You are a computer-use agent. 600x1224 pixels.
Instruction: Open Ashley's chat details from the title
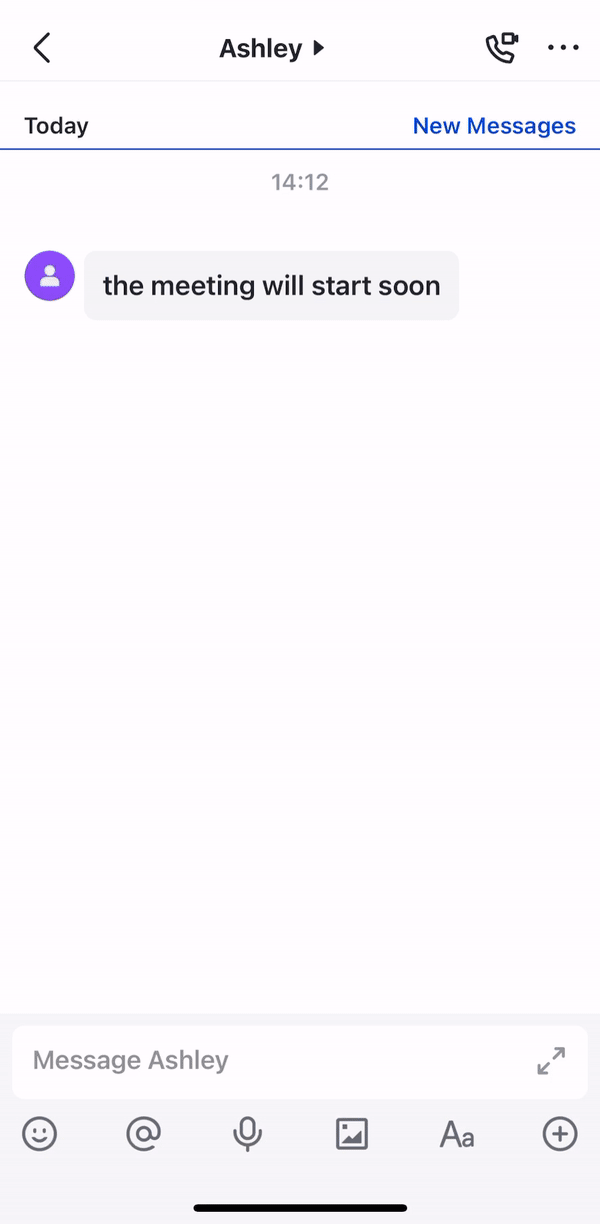[272, 48]
